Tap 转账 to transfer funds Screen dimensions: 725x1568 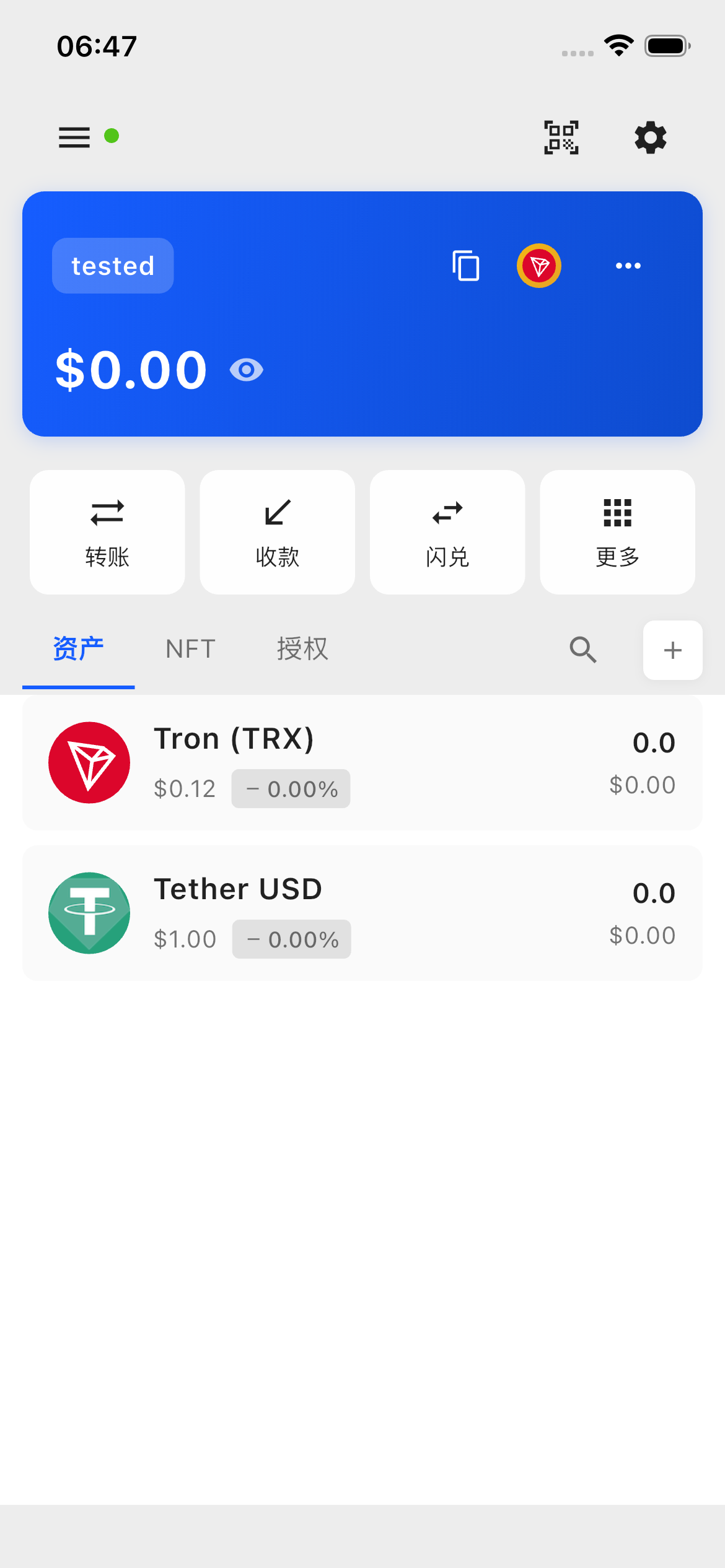pos(107,532)
